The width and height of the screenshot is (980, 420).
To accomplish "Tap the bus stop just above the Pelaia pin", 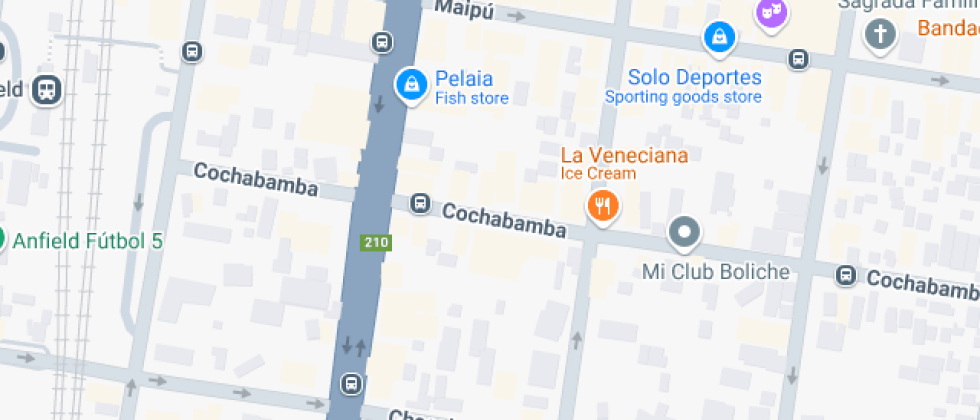I will 381,42.
